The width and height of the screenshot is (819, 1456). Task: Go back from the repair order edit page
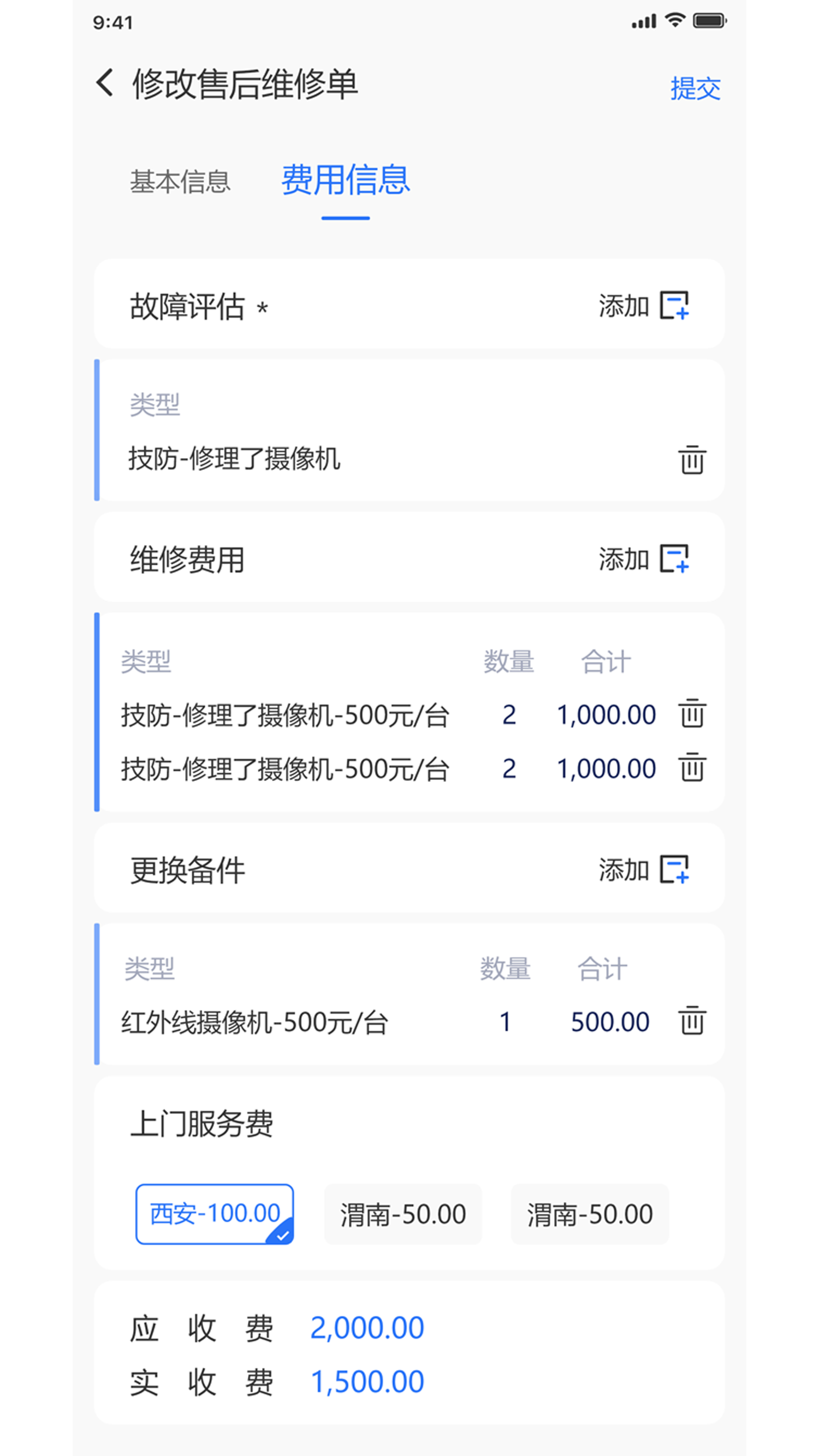tap(105, 83)
